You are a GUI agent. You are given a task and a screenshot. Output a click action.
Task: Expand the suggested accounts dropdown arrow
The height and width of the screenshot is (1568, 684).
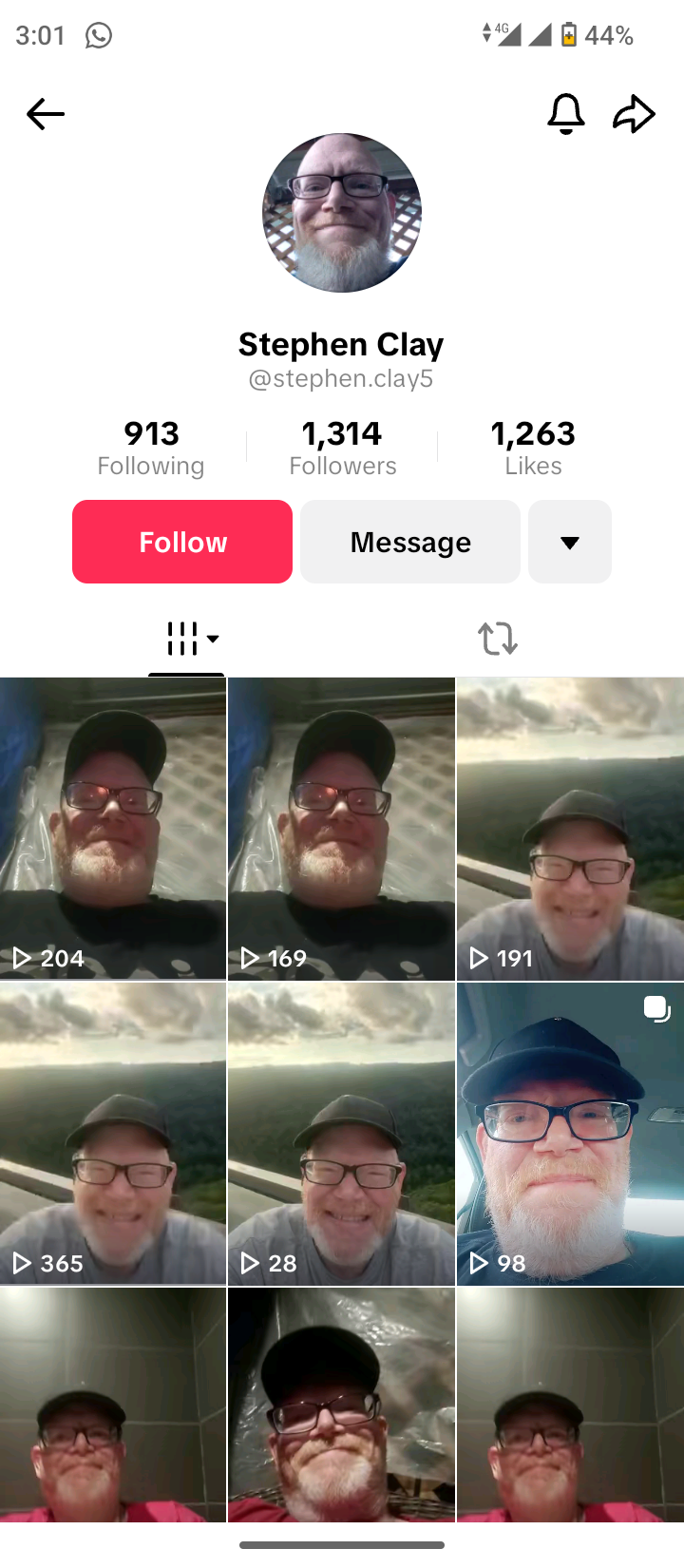tap(570, 542)
